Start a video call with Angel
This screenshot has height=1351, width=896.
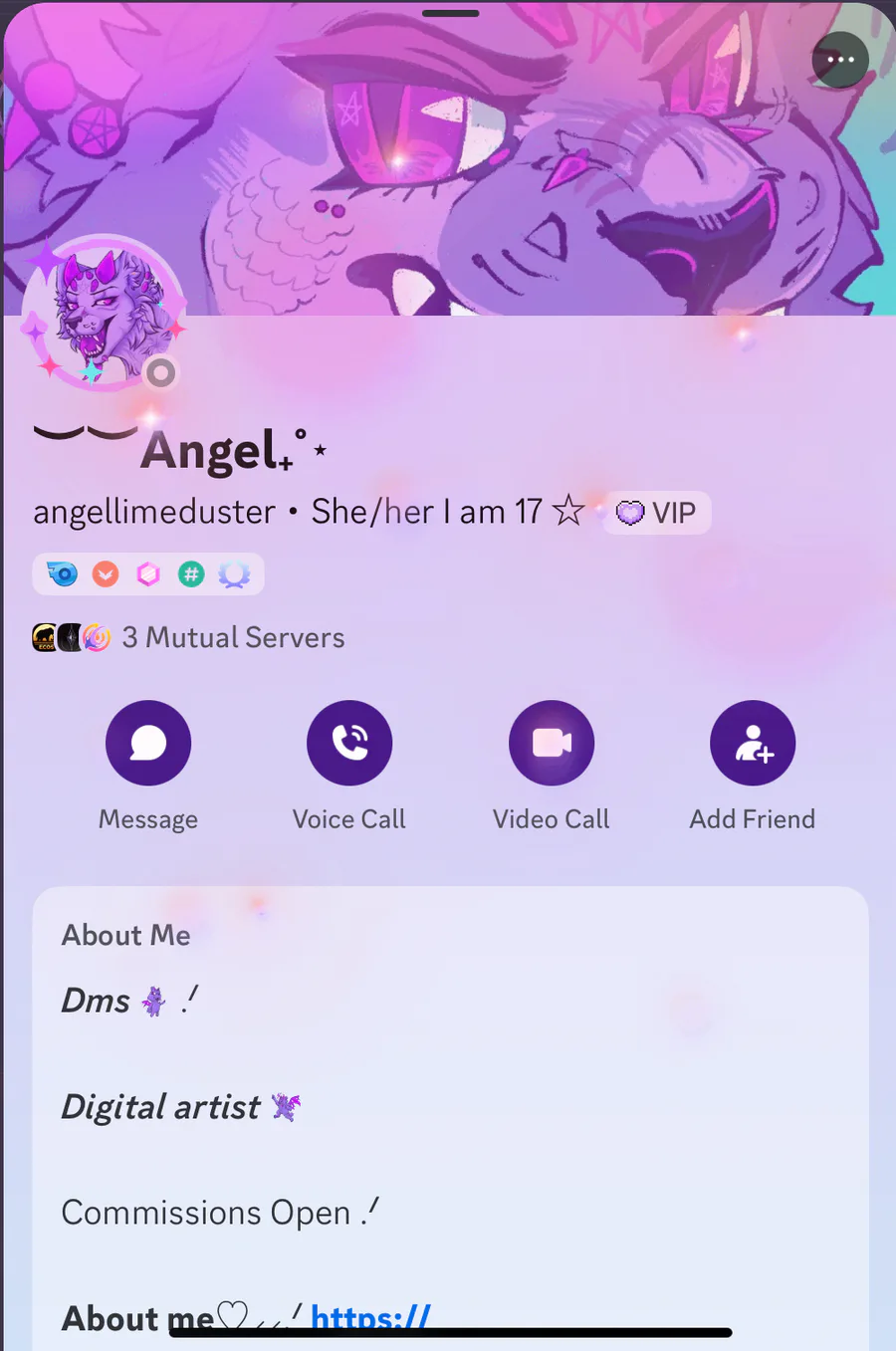[x=552, y=743]
